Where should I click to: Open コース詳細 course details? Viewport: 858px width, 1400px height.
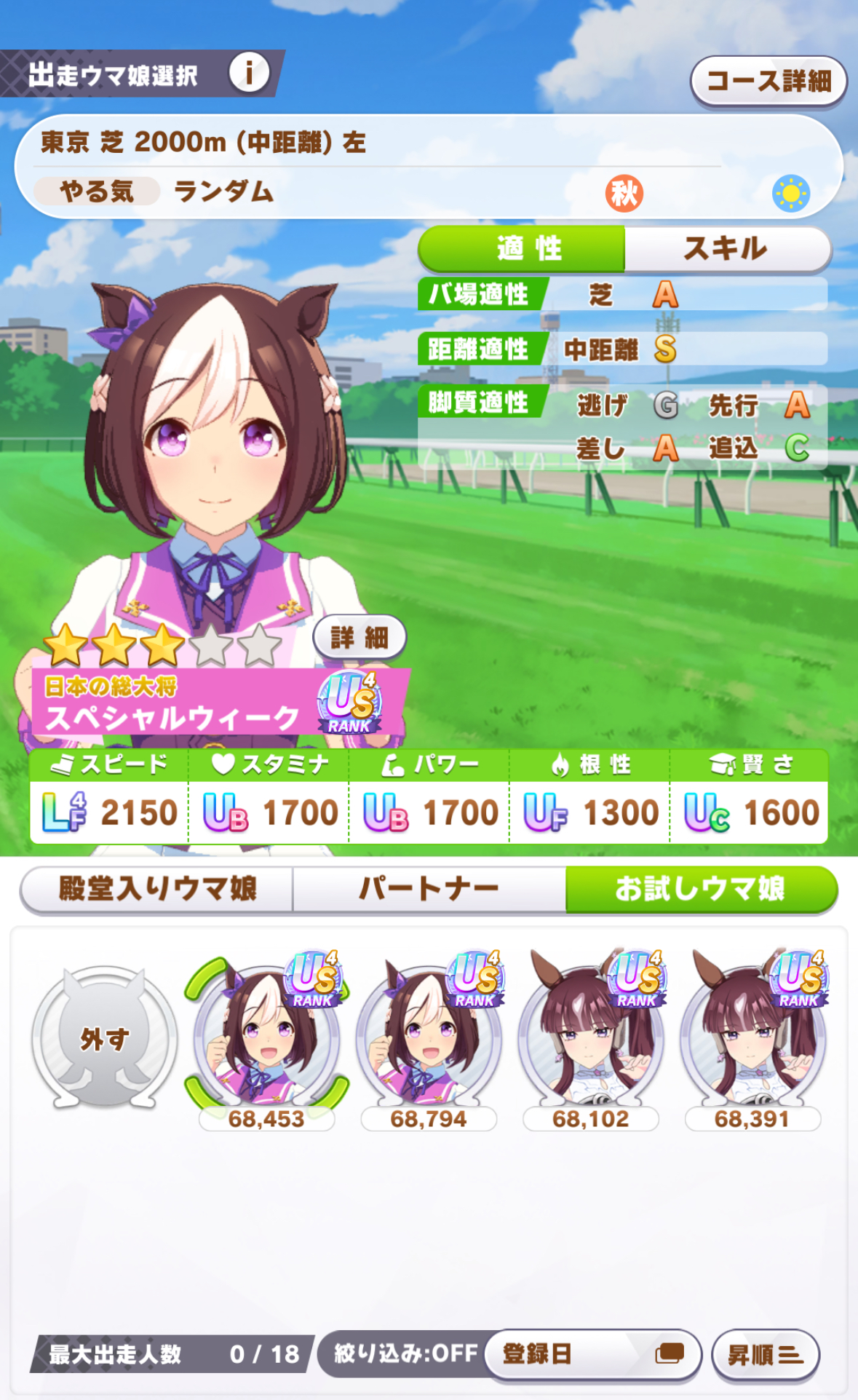point(768,81)
